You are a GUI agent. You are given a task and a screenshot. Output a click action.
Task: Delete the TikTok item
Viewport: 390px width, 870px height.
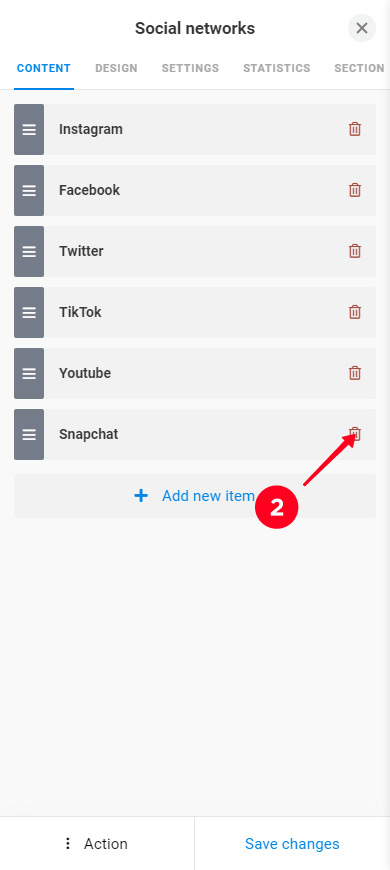click(x=354, y=312)
